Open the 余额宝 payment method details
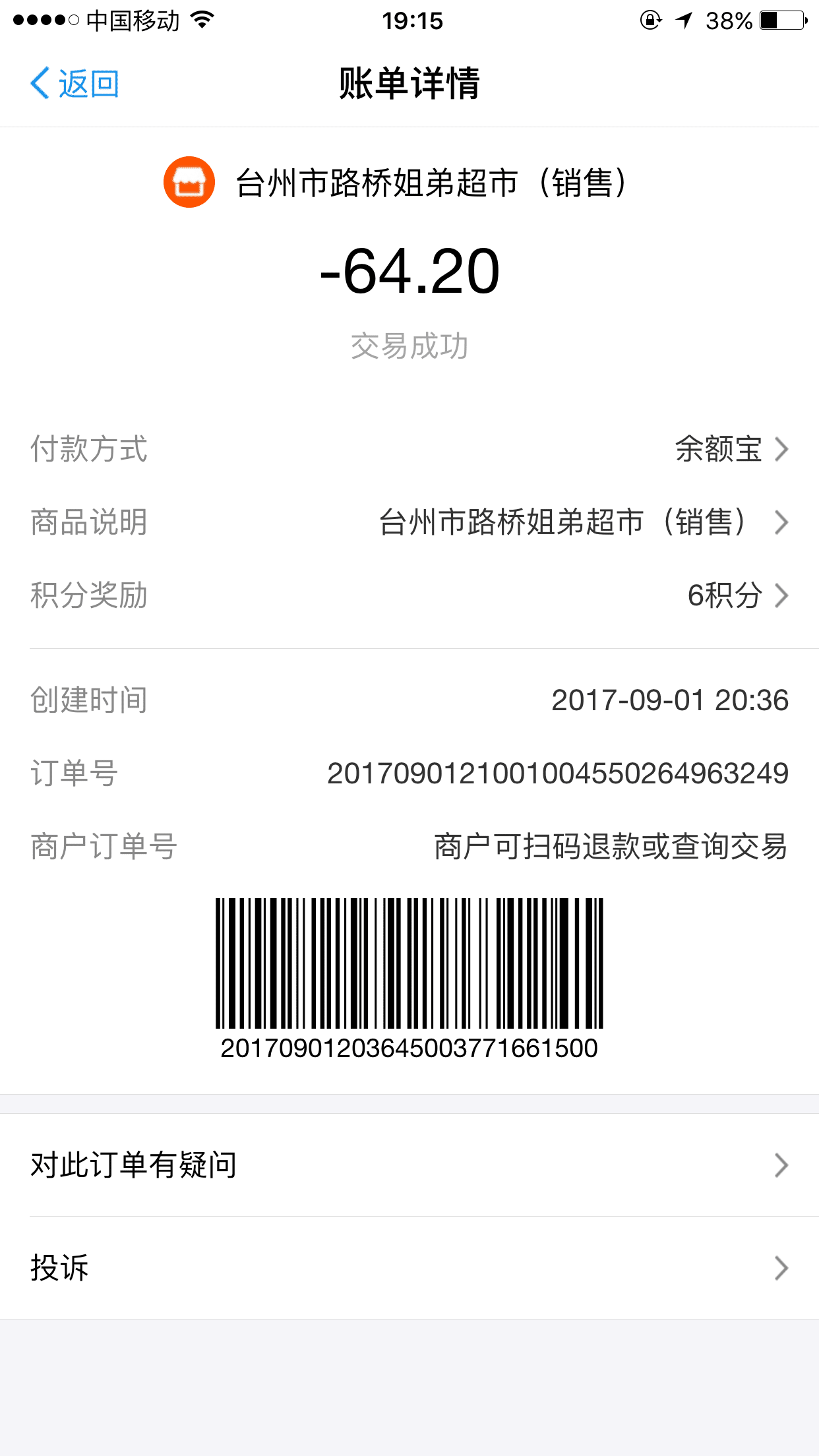 click(x=717, y=450)
